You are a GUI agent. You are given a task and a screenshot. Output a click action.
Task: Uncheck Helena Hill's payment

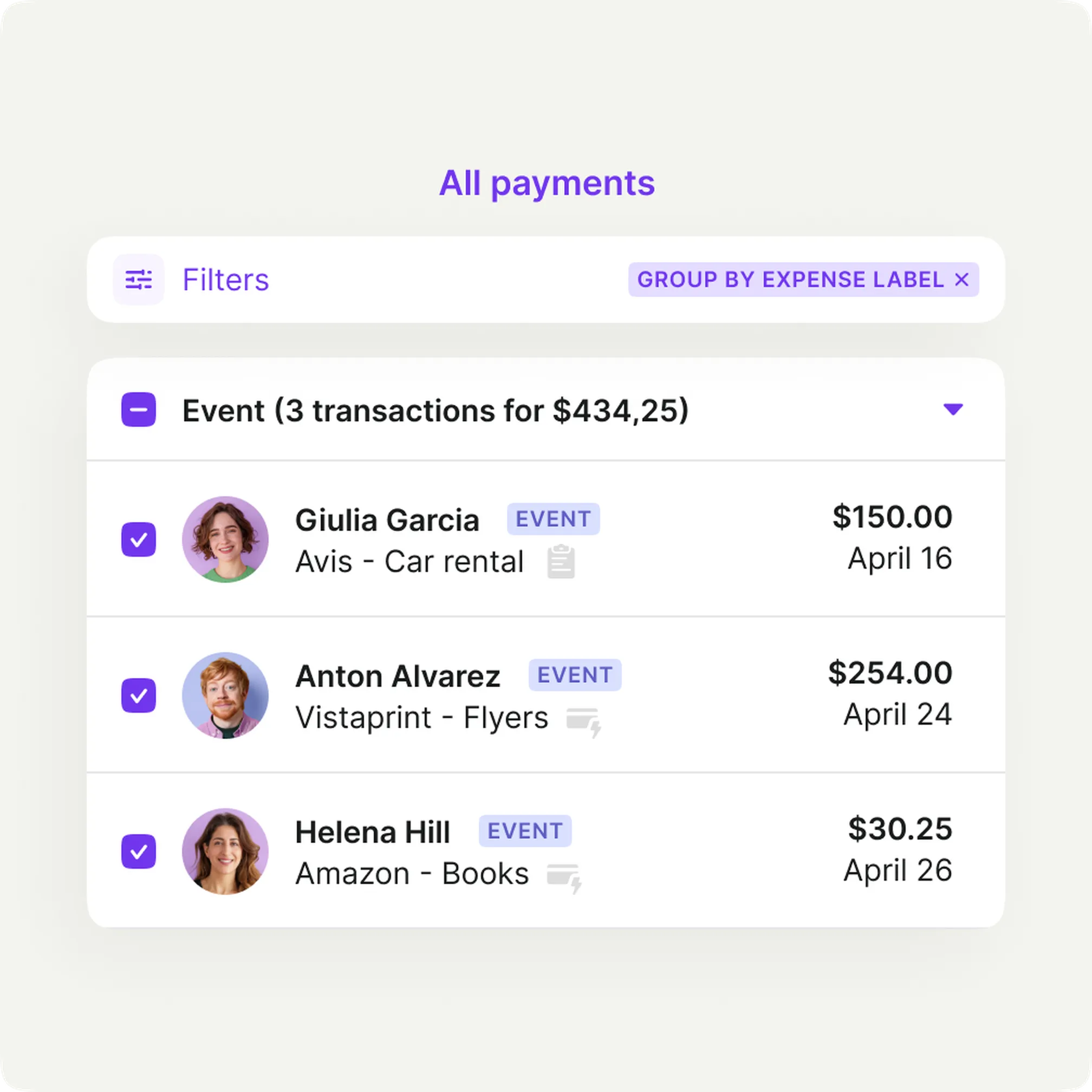[x=139, y=851]
